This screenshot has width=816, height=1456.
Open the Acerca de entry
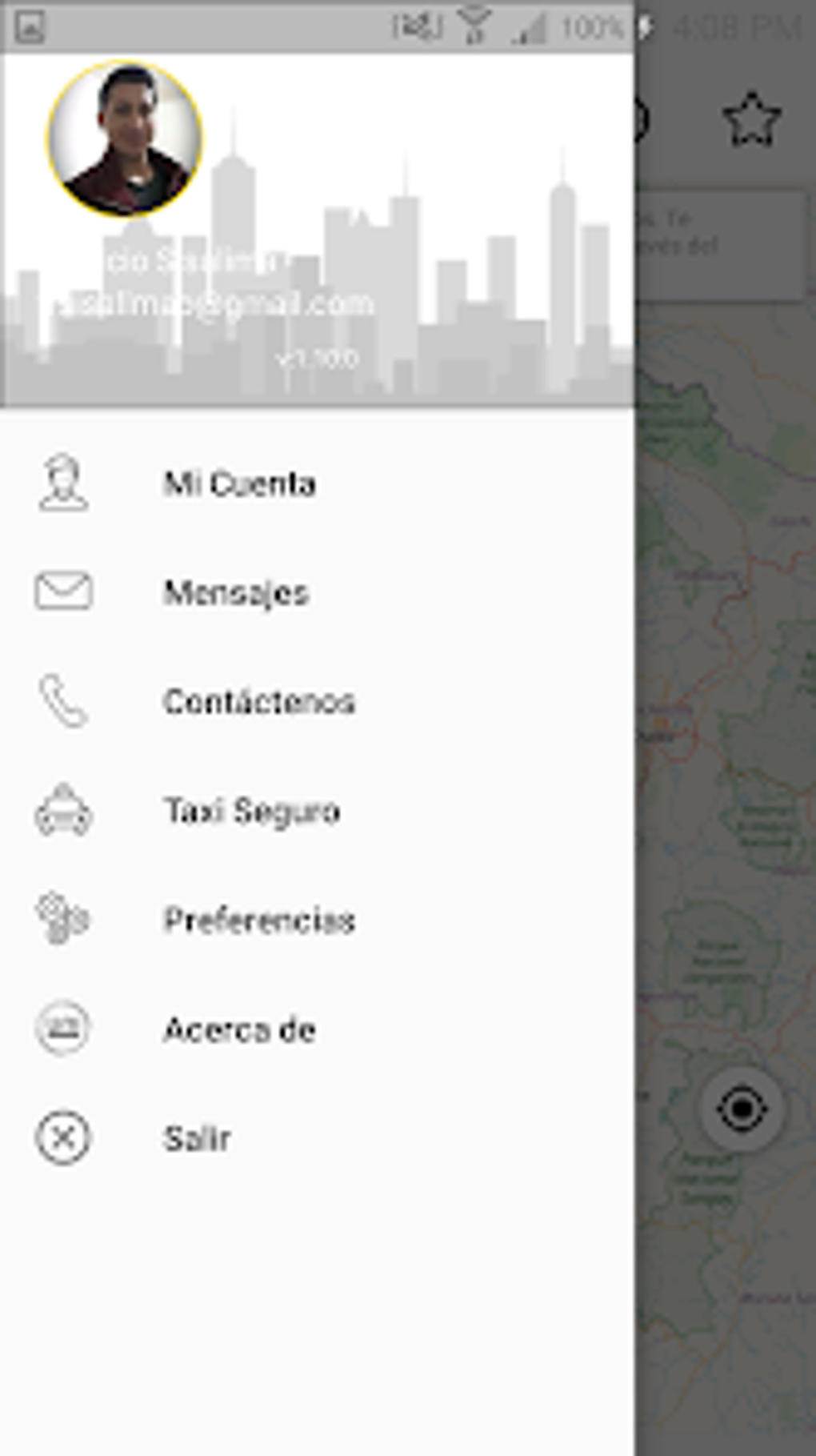tap(318, 1029)
